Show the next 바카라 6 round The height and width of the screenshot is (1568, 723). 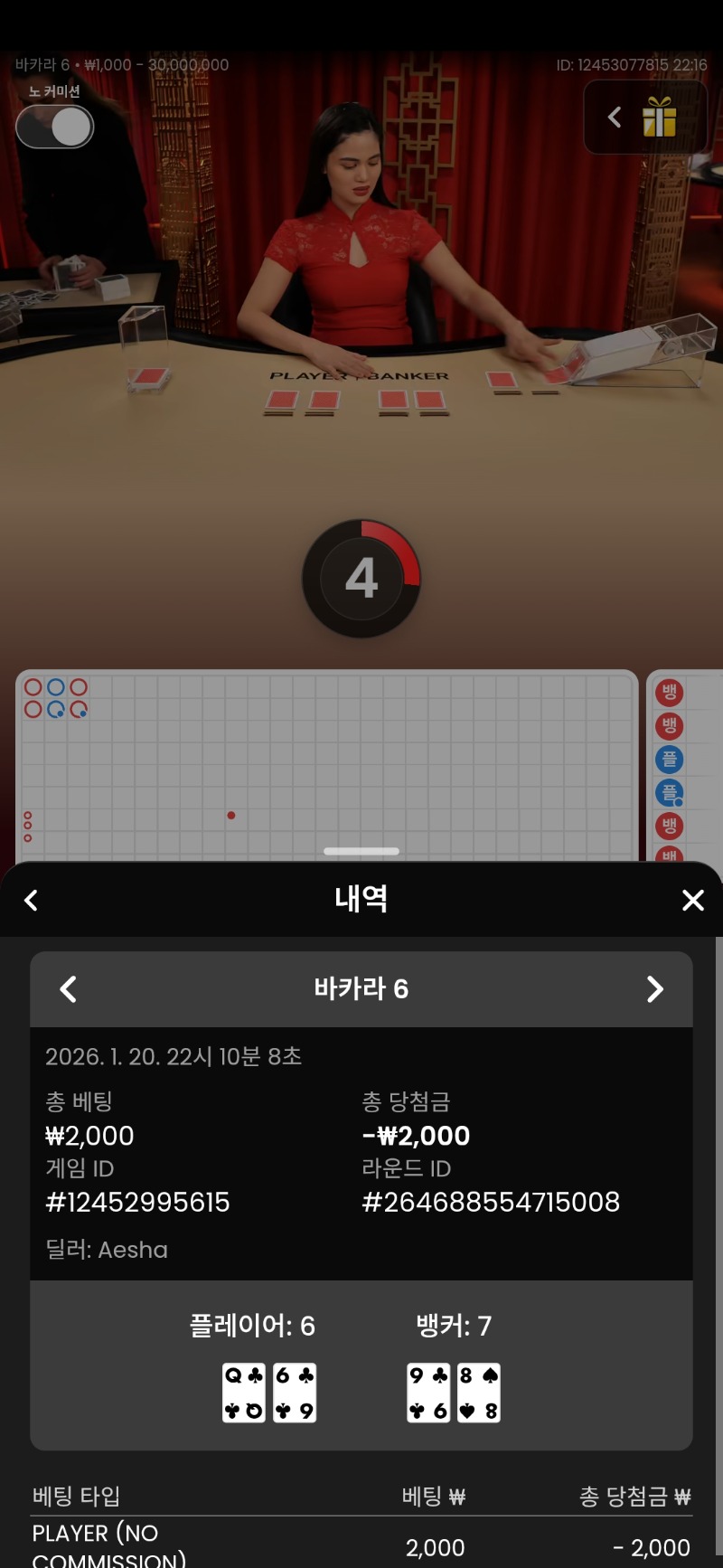pos(654,989)
